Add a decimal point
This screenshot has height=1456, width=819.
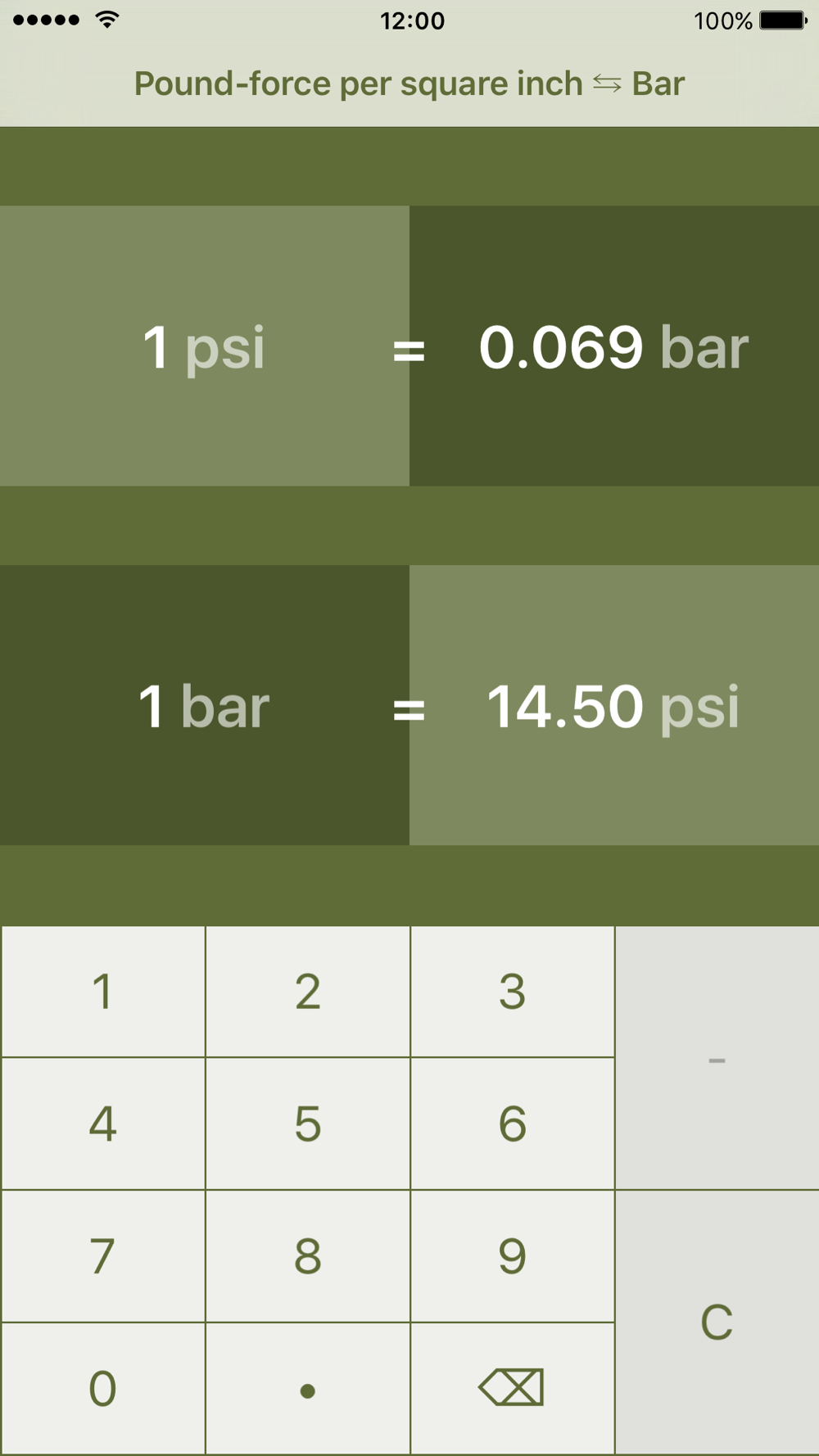coord(308,1389)
